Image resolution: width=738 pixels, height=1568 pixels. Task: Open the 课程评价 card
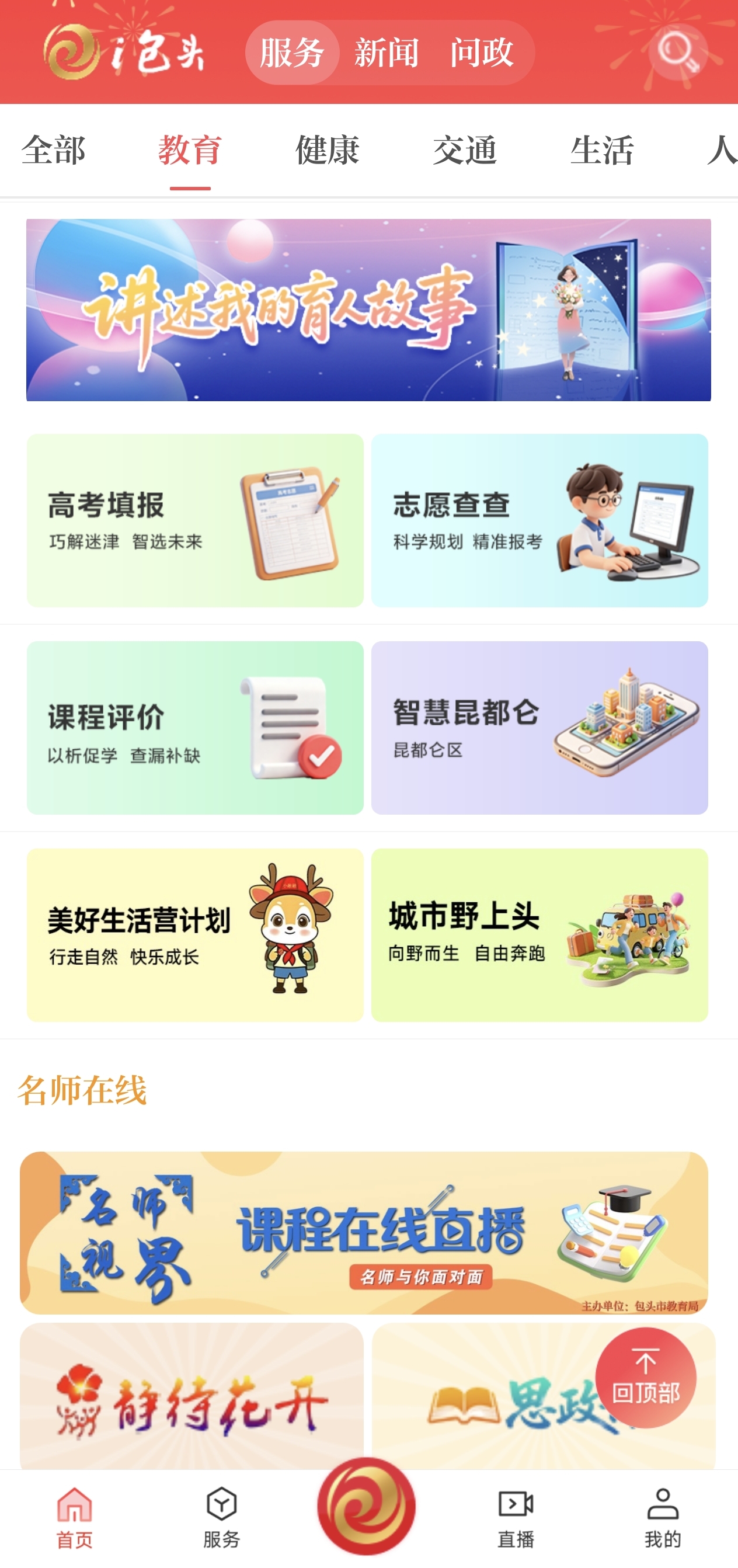point(195,728)
